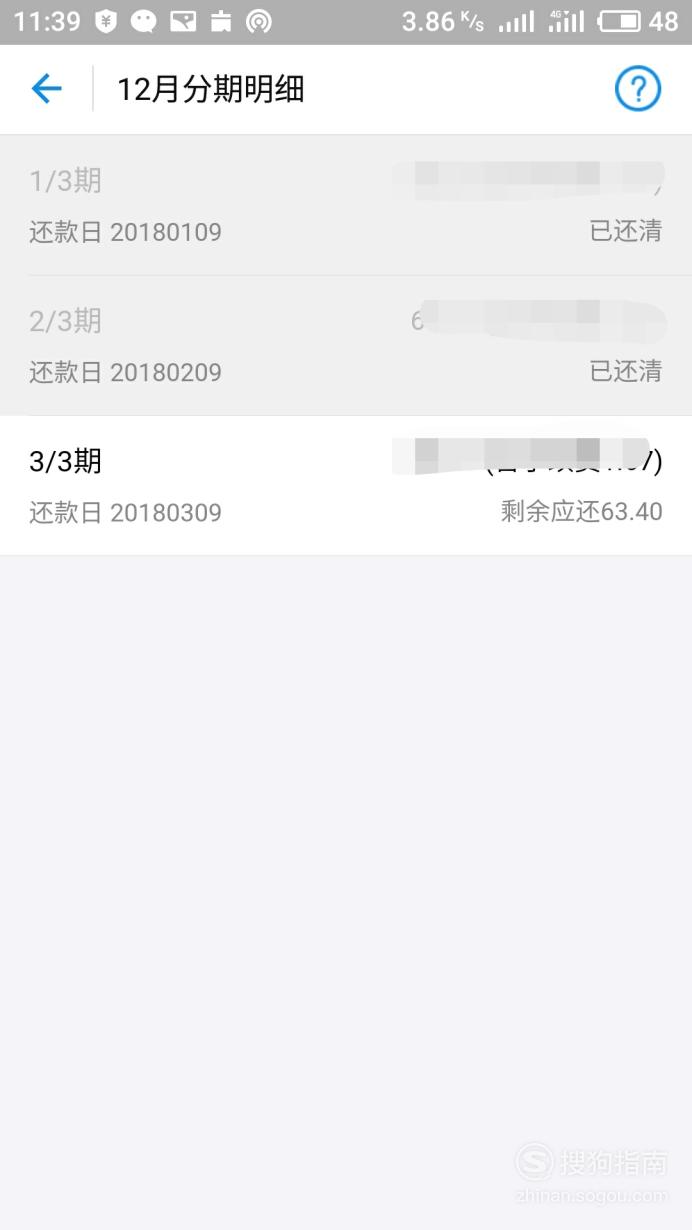Open the help question mark icon
Image resolution: width=692 pixels, height=1230 pixels.
637,89
